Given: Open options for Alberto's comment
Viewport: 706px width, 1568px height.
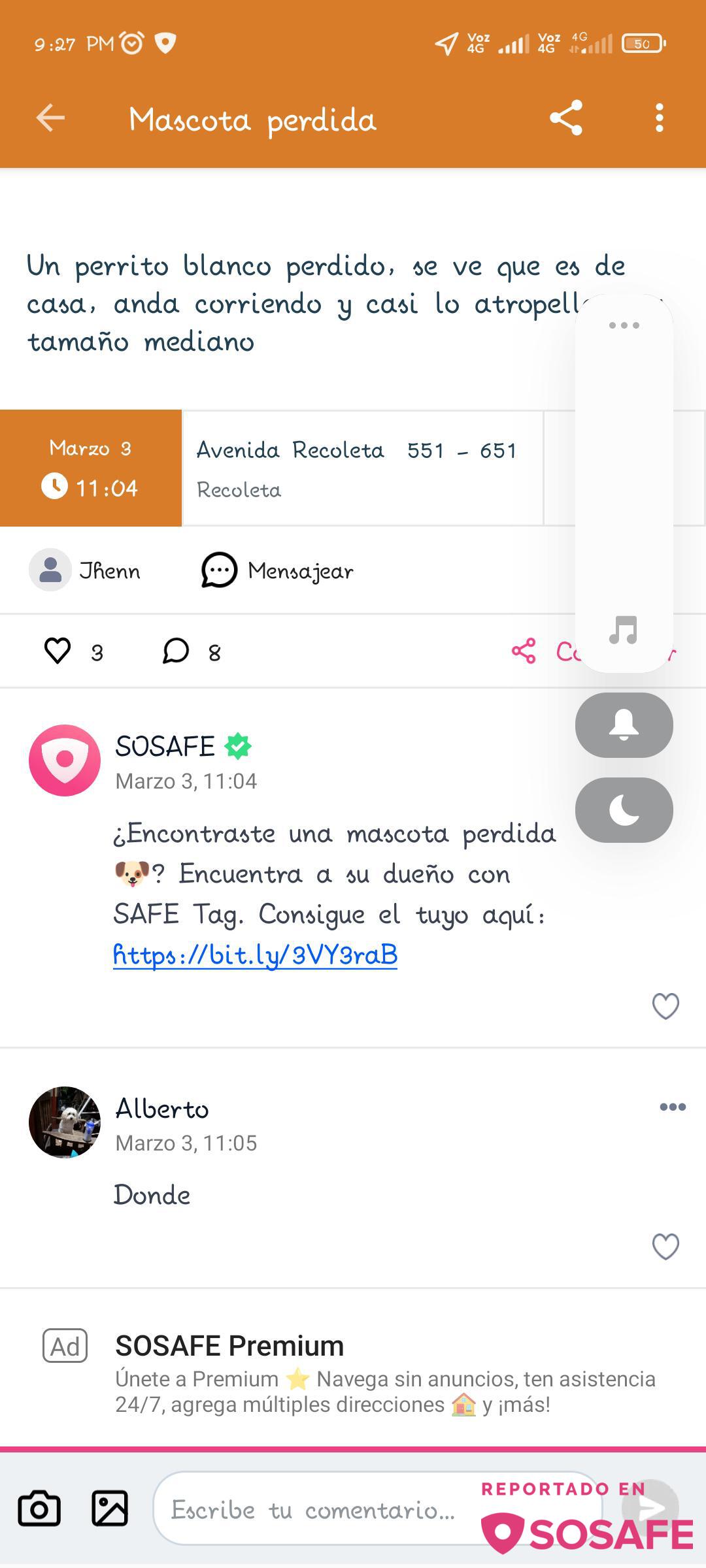Looking at the screenshot, I should click(x=672, y=1107).
